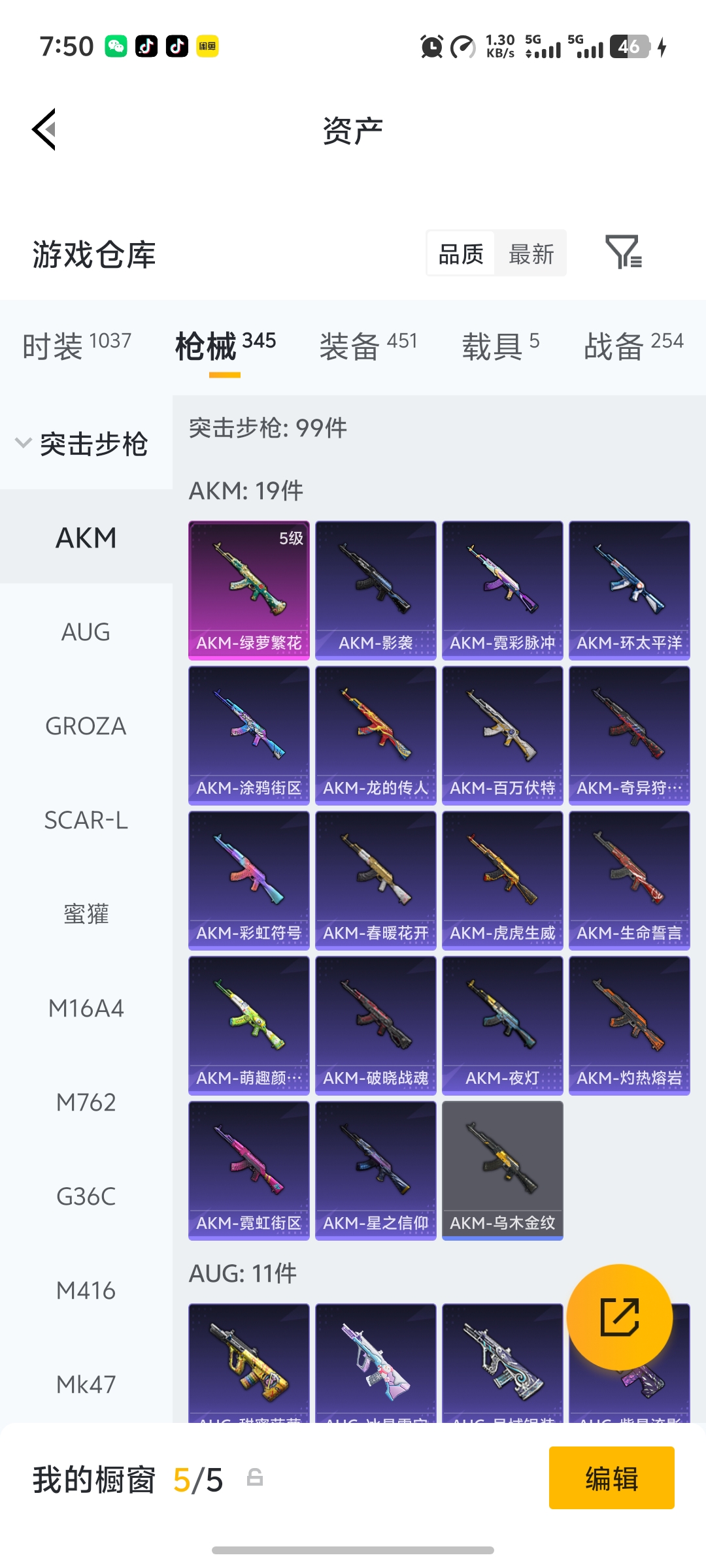Tap the orange floating share button
Viewport: 706px width, 1568px height.
[619, 1316]
